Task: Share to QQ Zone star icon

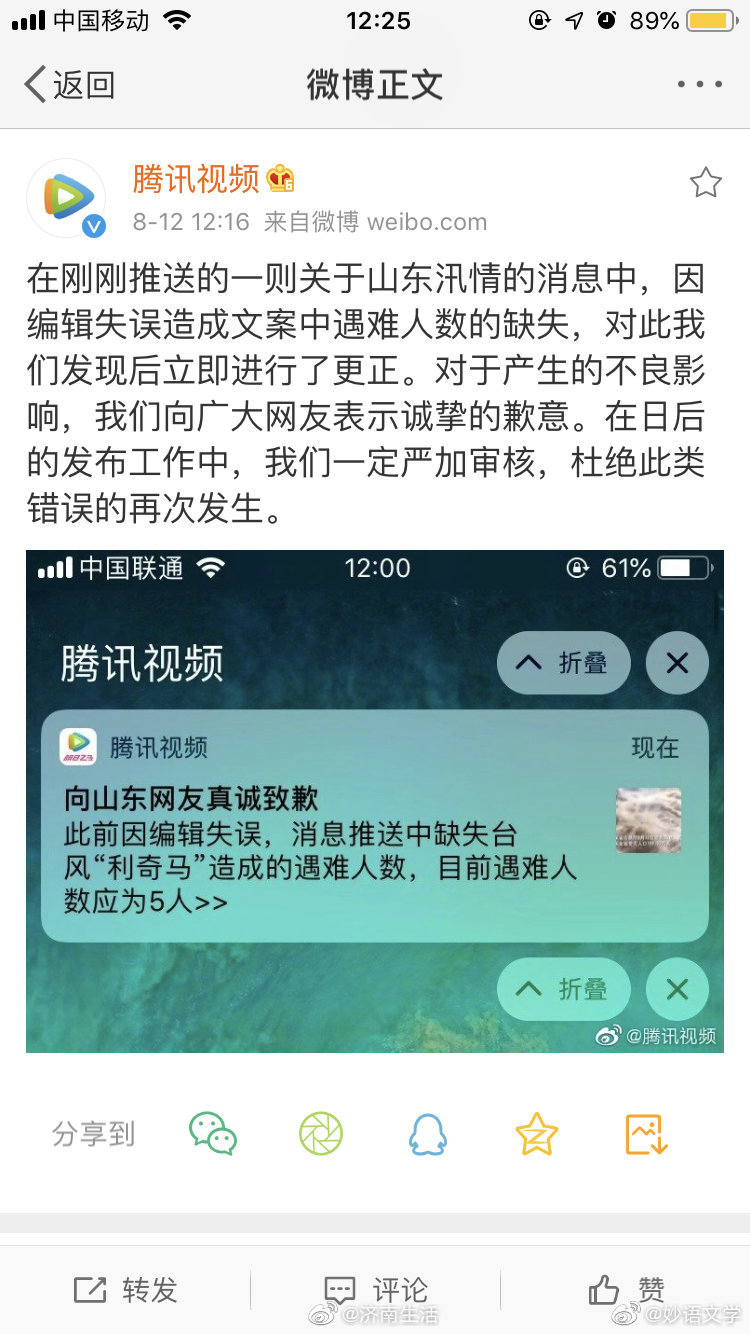Action: pyautogui.click(x=536, y=1134)
